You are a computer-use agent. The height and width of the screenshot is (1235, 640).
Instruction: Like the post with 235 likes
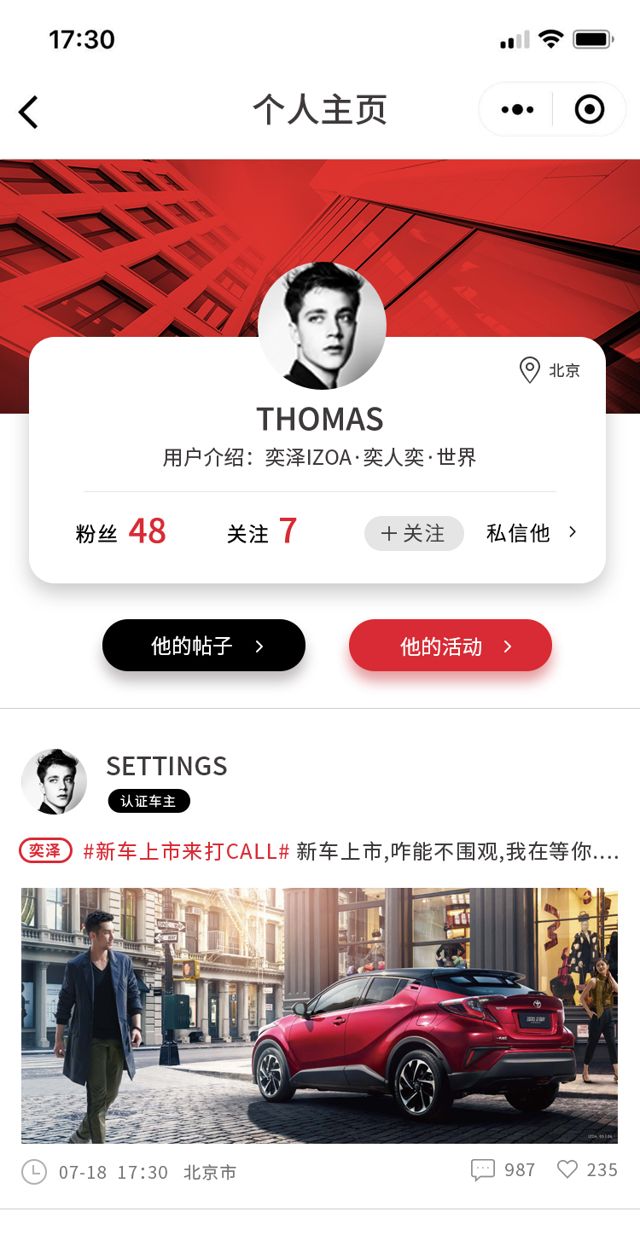(587, 1170)
